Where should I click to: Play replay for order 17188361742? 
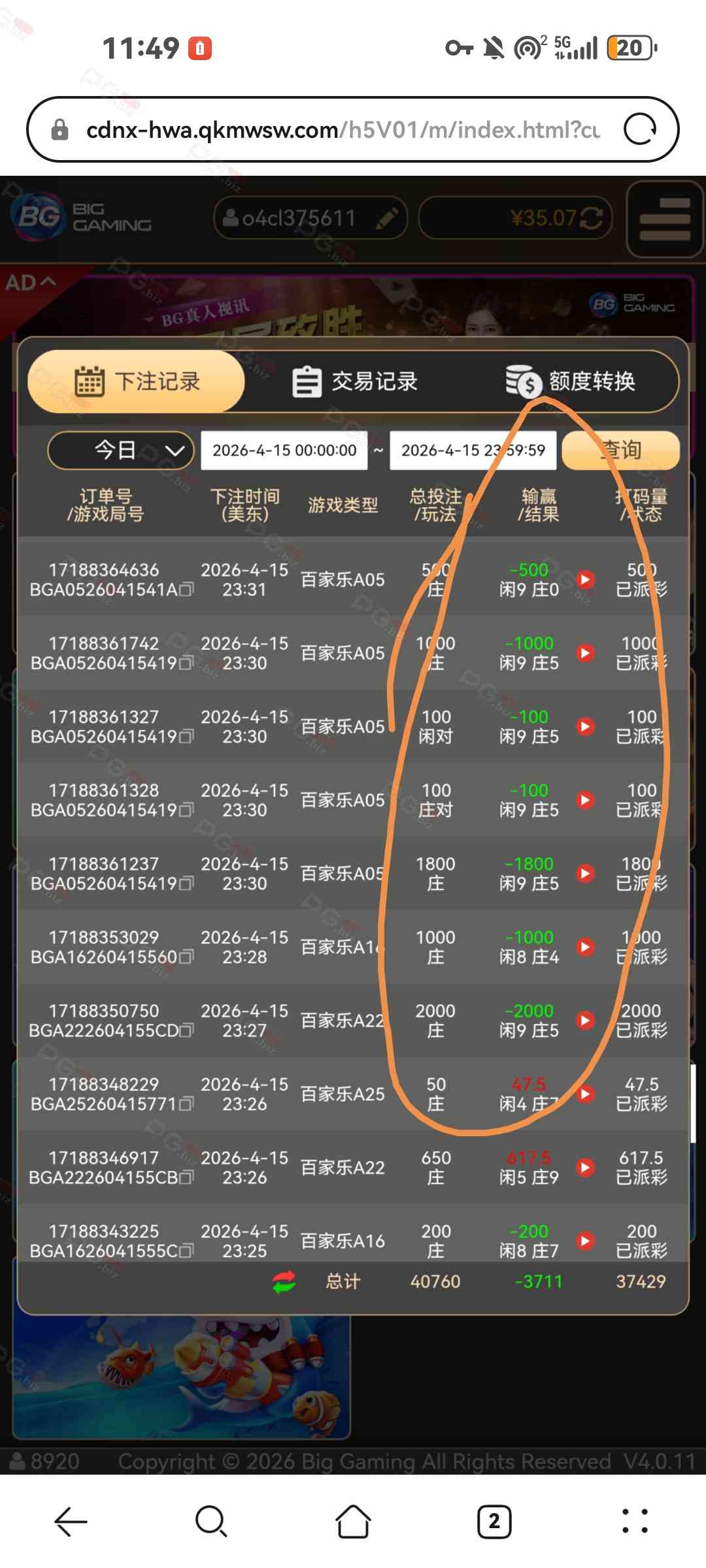[586, 653]
